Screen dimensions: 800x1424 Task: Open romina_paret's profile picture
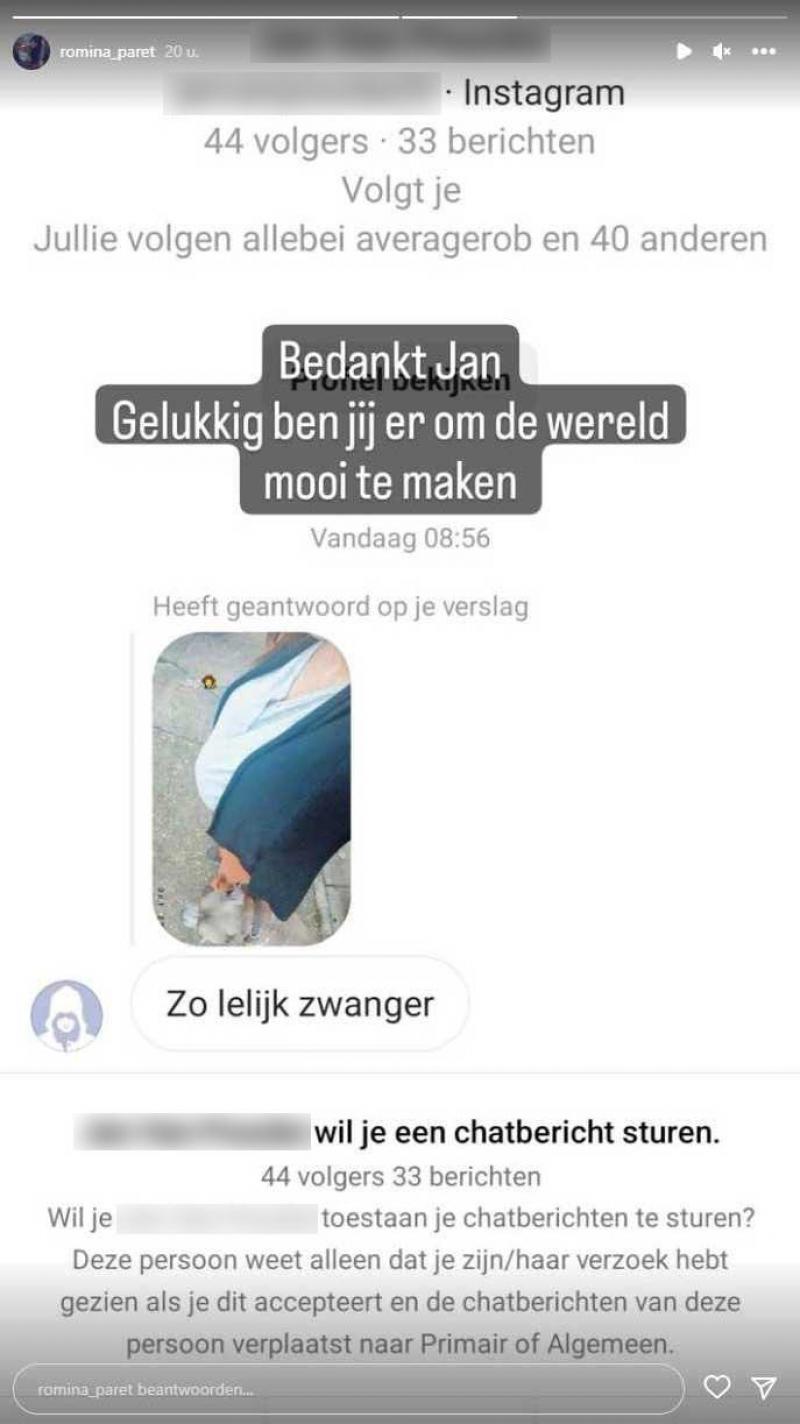pyautogui.click(x=31, y=51)
